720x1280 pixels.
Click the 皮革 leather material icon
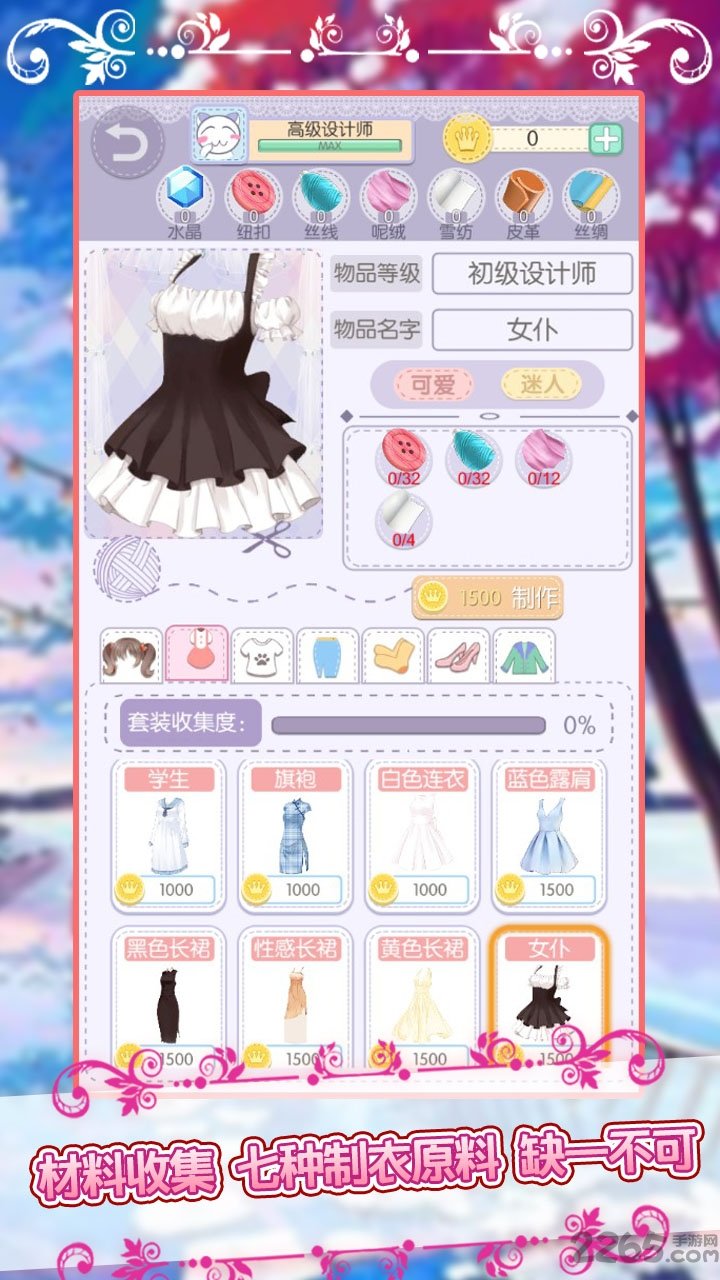[x=523, y=198]
